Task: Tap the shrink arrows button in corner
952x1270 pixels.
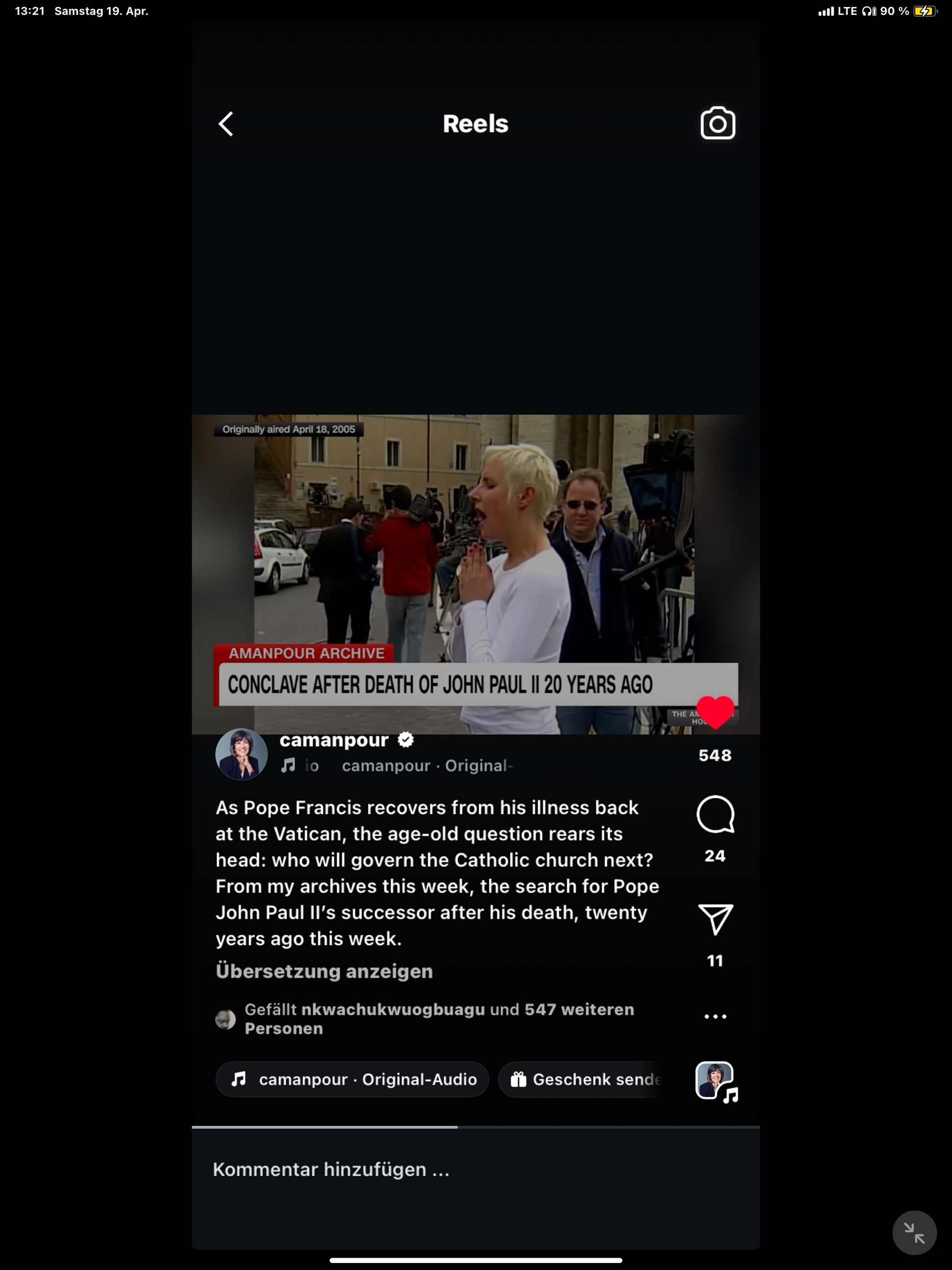Action: click(914, 1233)
